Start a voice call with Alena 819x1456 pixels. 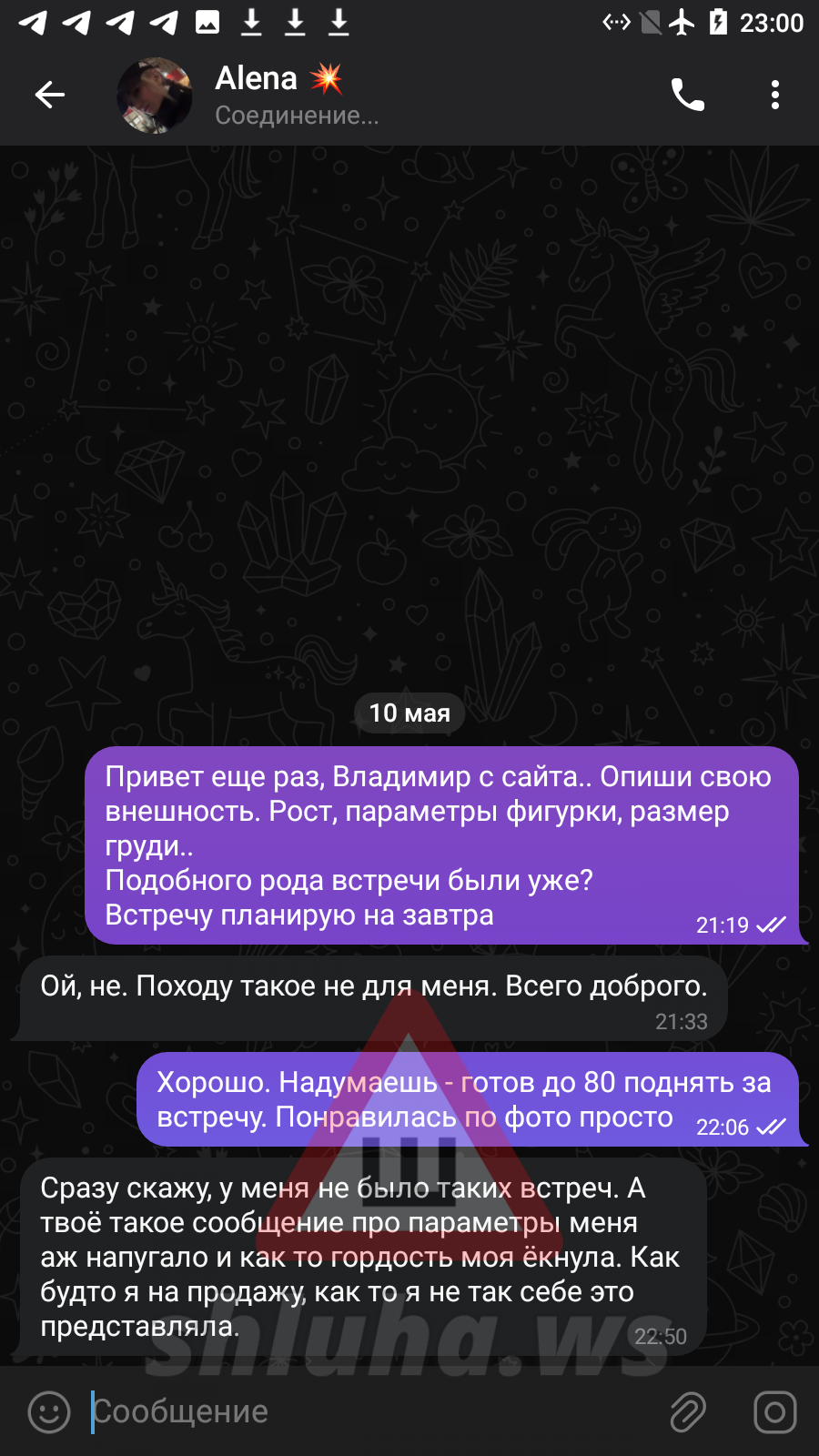688,95
